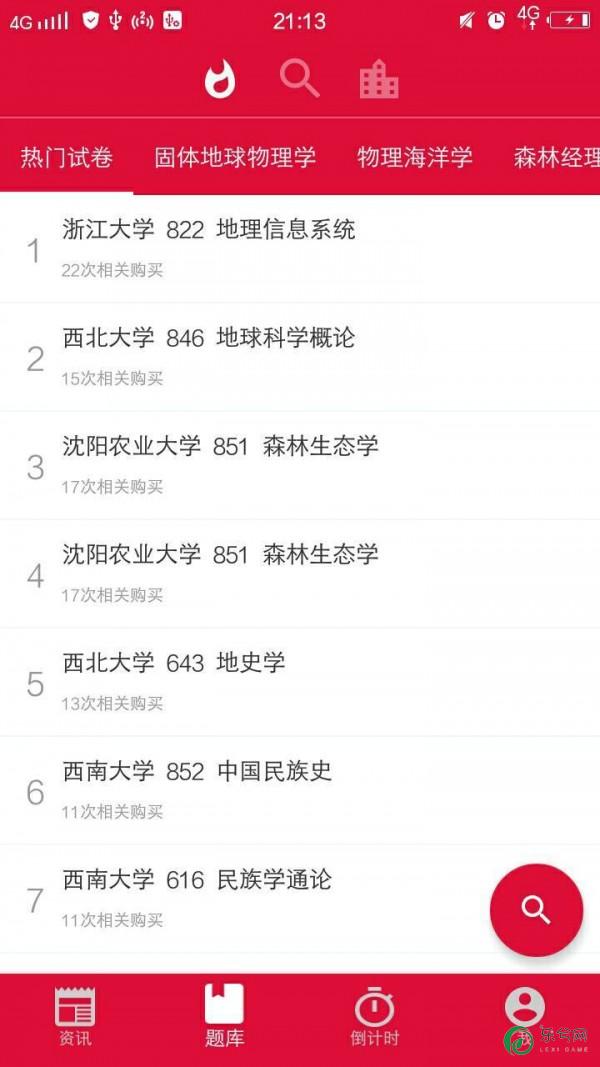This screenshot has height=1067, width=600.
Task: Open item 3 沈阳农业大学 851 森林生态学
Action: (x=300, y=465)
